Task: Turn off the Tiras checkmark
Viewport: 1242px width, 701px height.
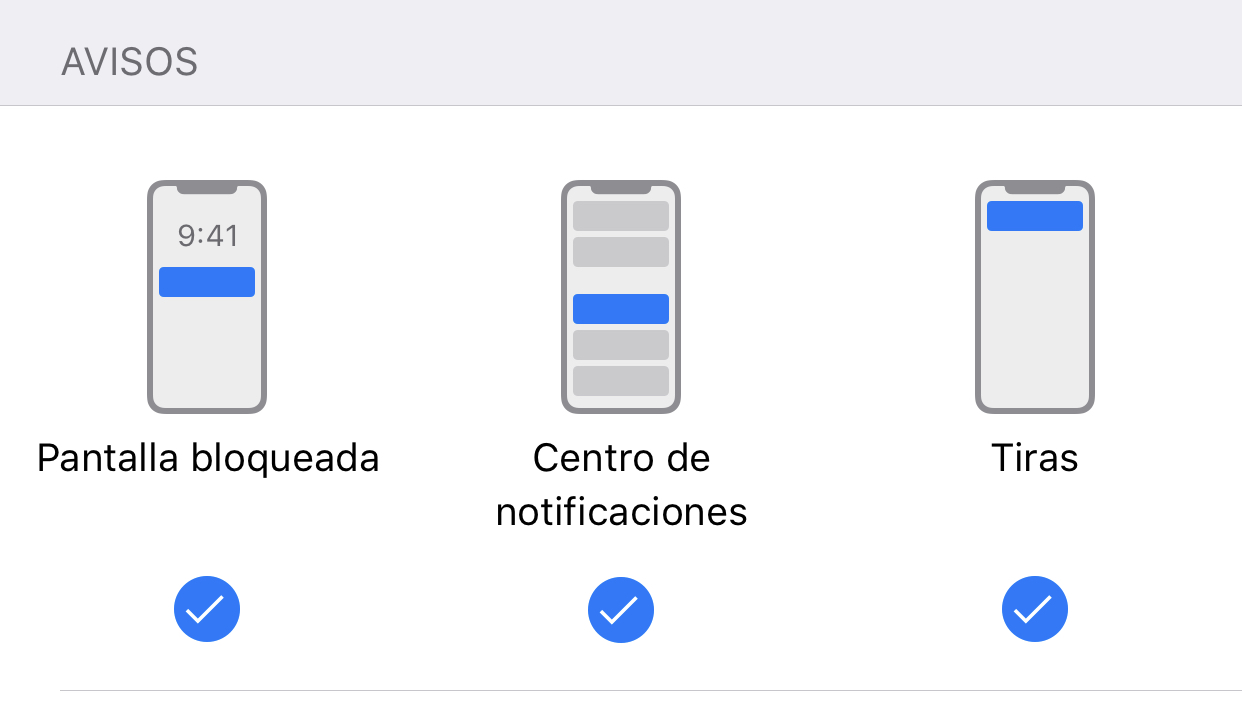Action: [x=1035, y=608]
